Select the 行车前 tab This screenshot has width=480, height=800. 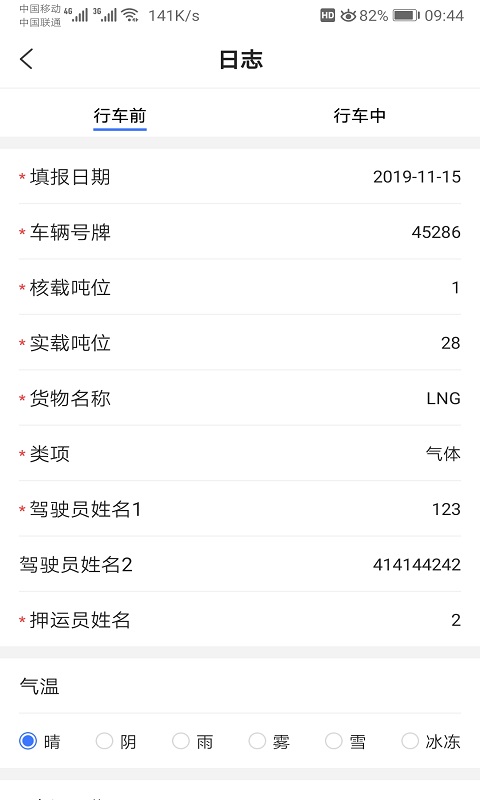[120, 115]
